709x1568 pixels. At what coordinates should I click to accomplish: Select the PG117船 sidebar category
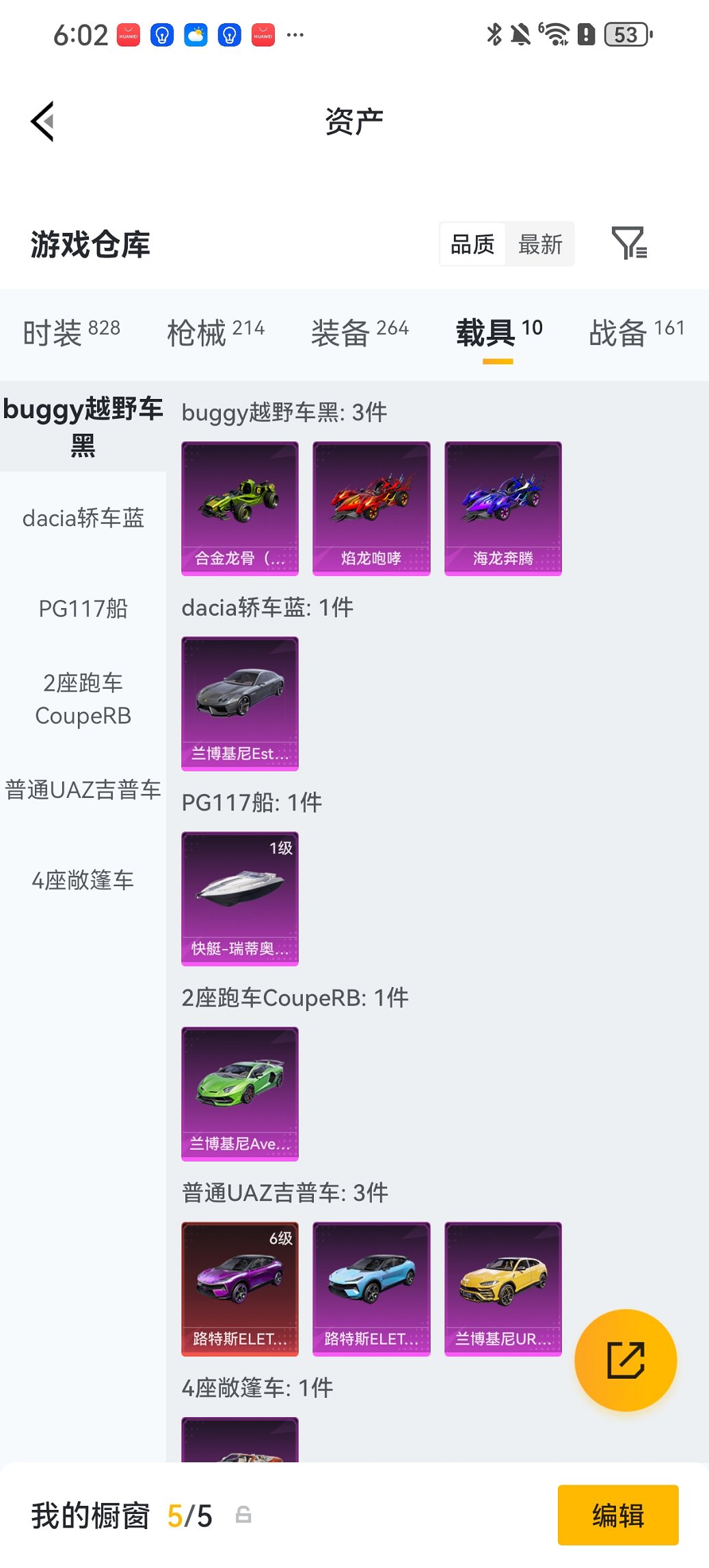(x=82, y=607)
